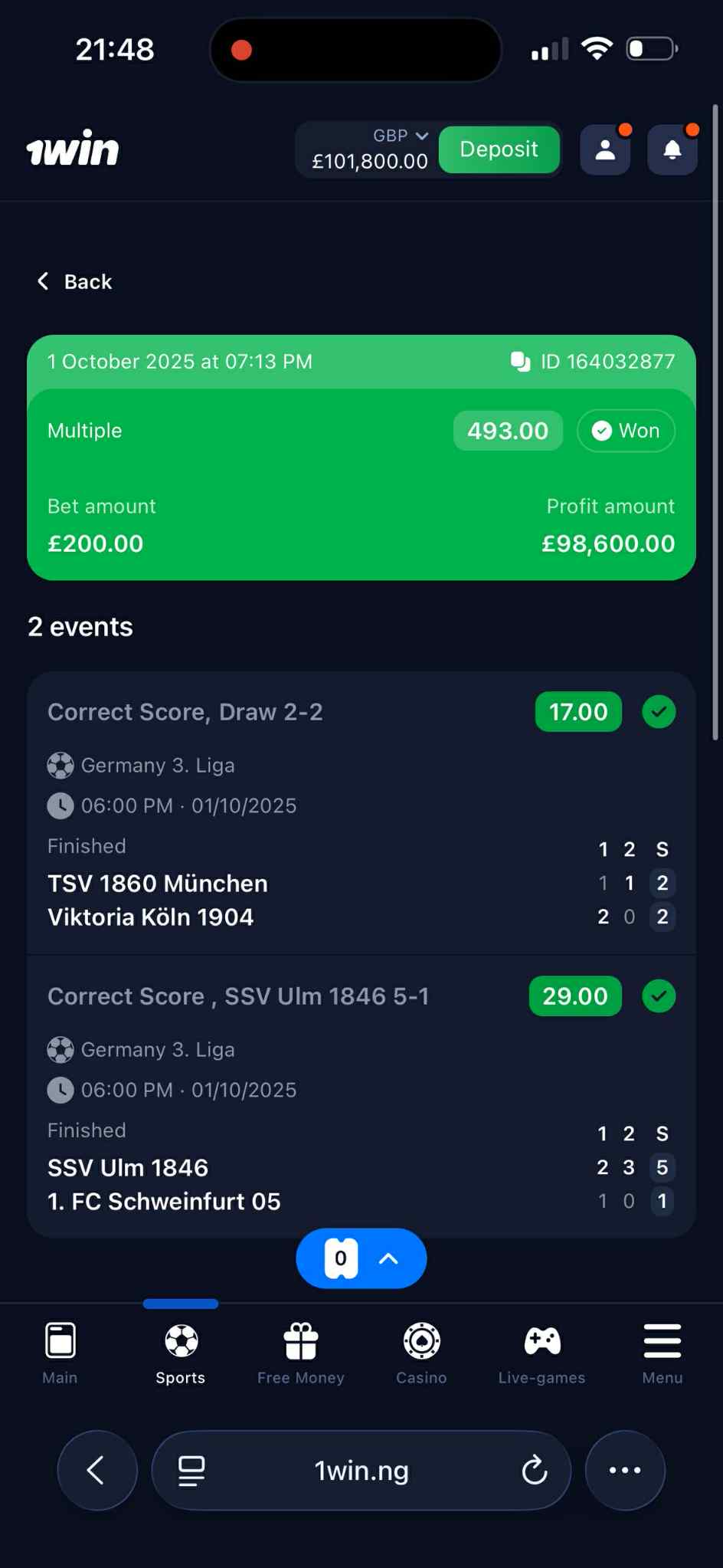Open the GBP currency dropdown
Viewport: 723px width, 1568px height.
(x=400, y=136)
